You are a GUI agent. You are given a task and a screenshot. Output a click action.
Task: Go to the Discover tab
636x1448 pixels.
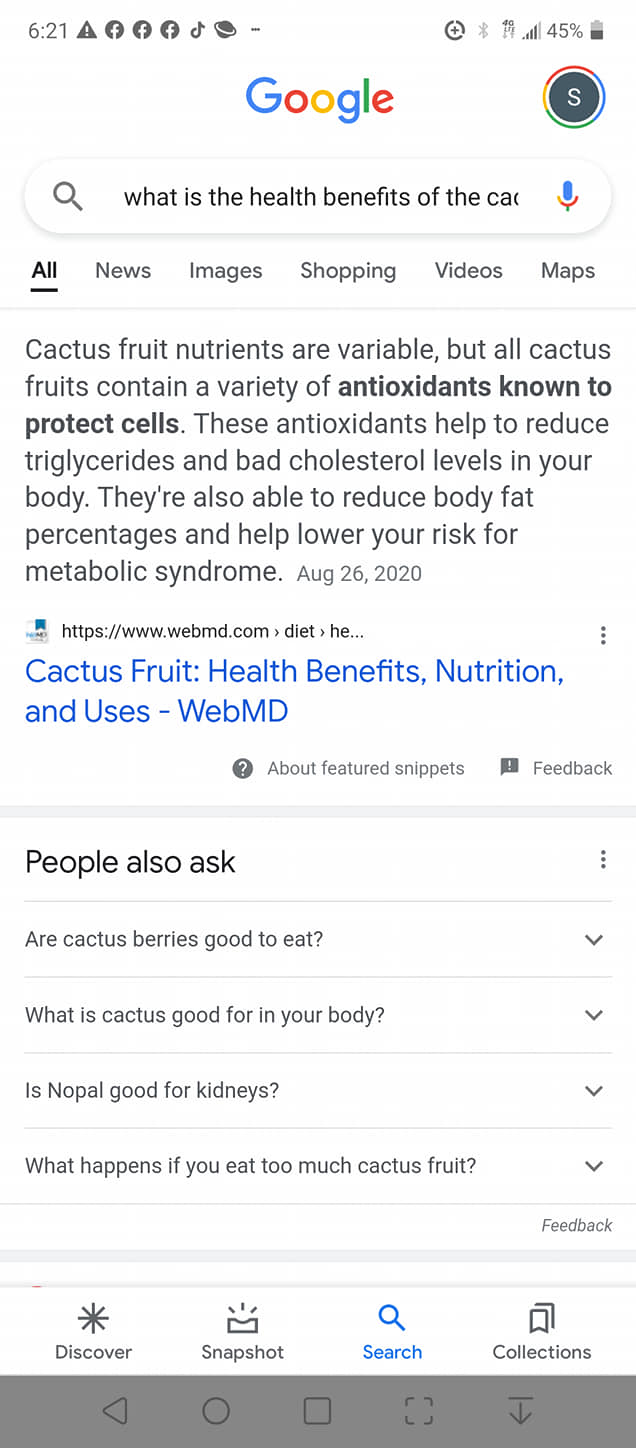[x=93, y=1332]
